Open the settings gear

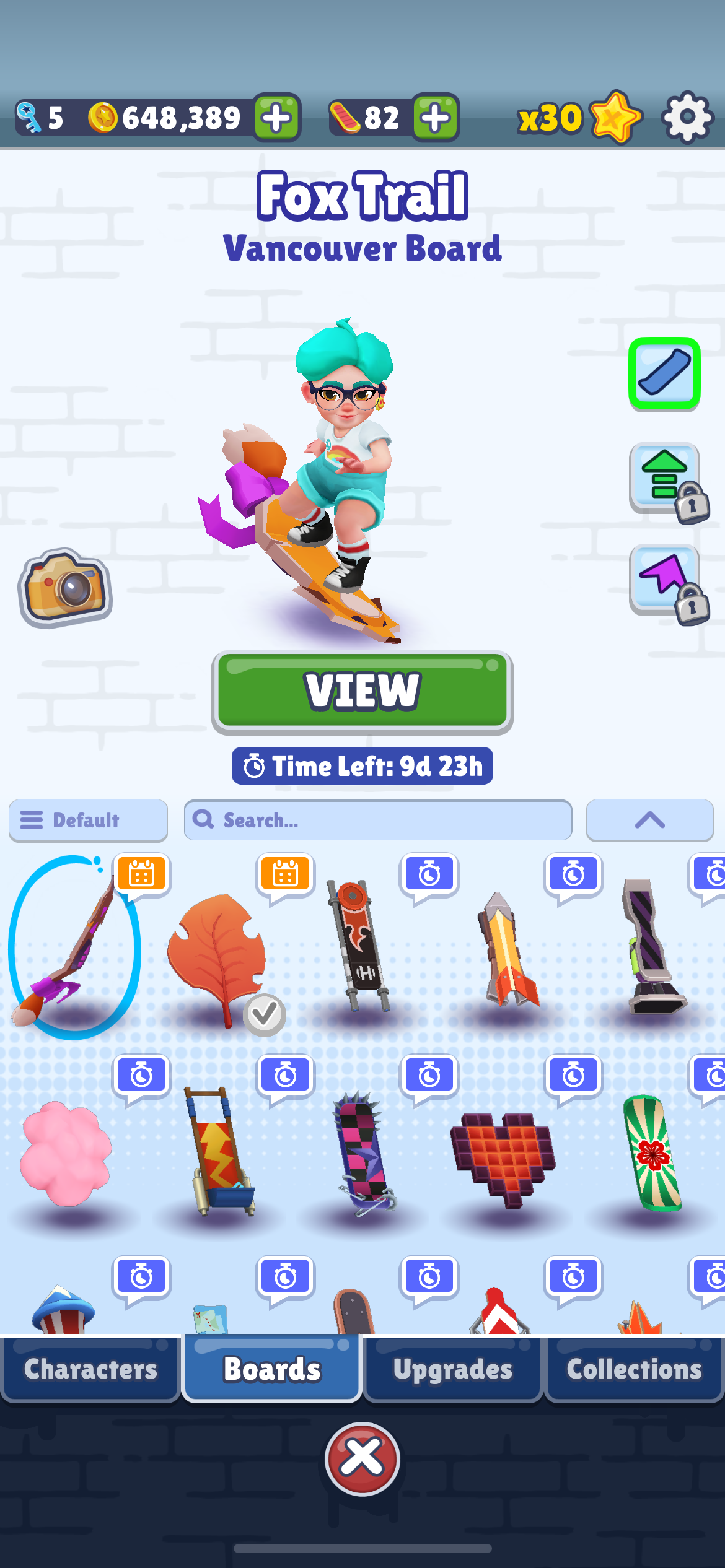[x=687, y=118]
